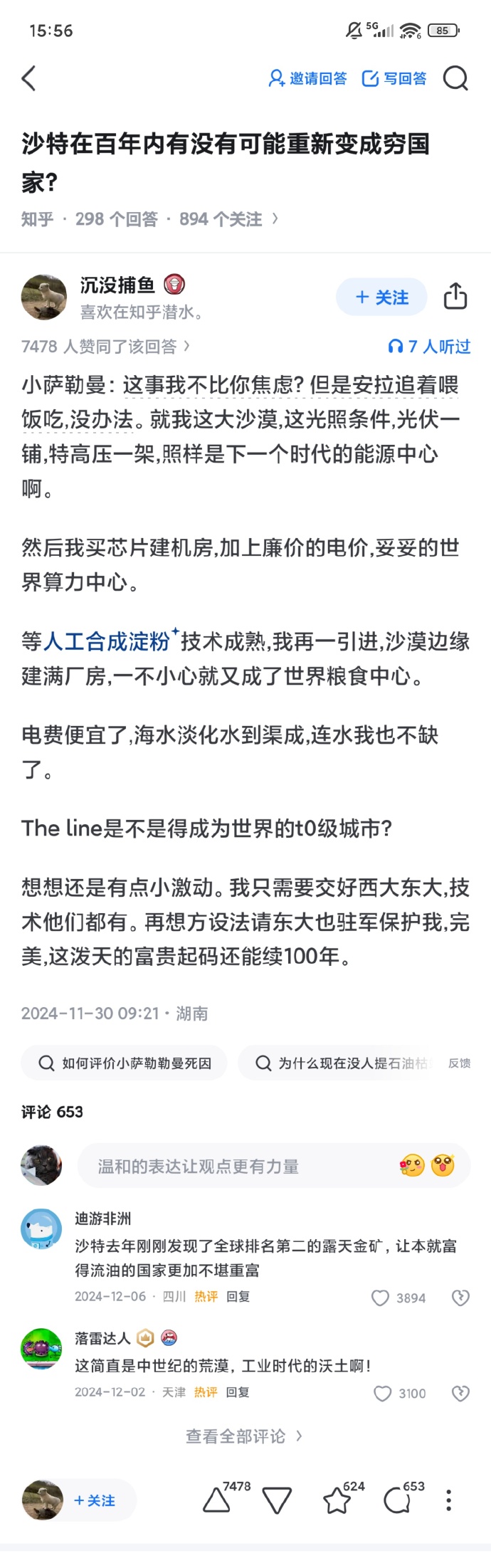This screenshot has height=1568, width=491.
Task: Like 迪游非洲's comment
Action: 381,1298
